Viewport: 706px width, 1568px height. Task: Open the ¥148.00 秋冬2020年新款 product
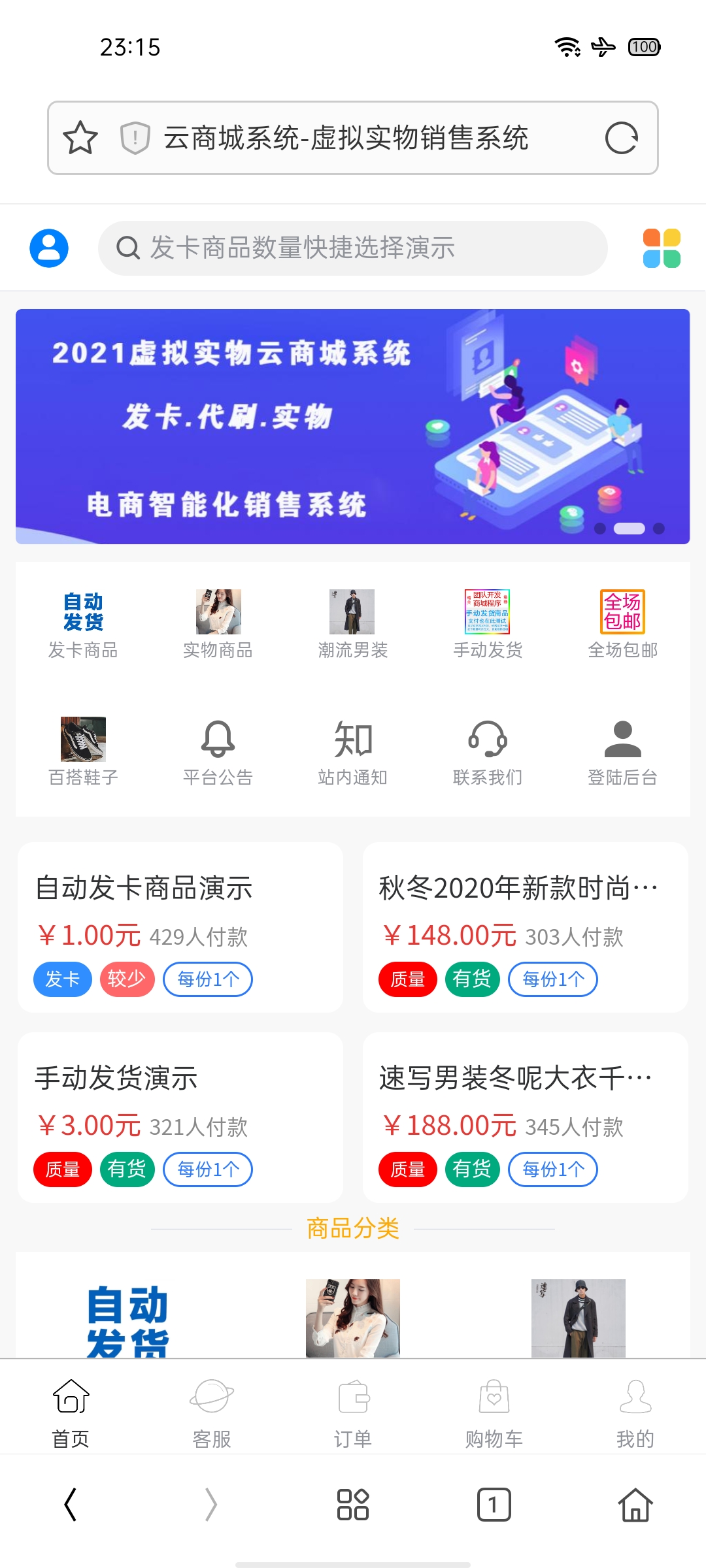coord(526,928)
